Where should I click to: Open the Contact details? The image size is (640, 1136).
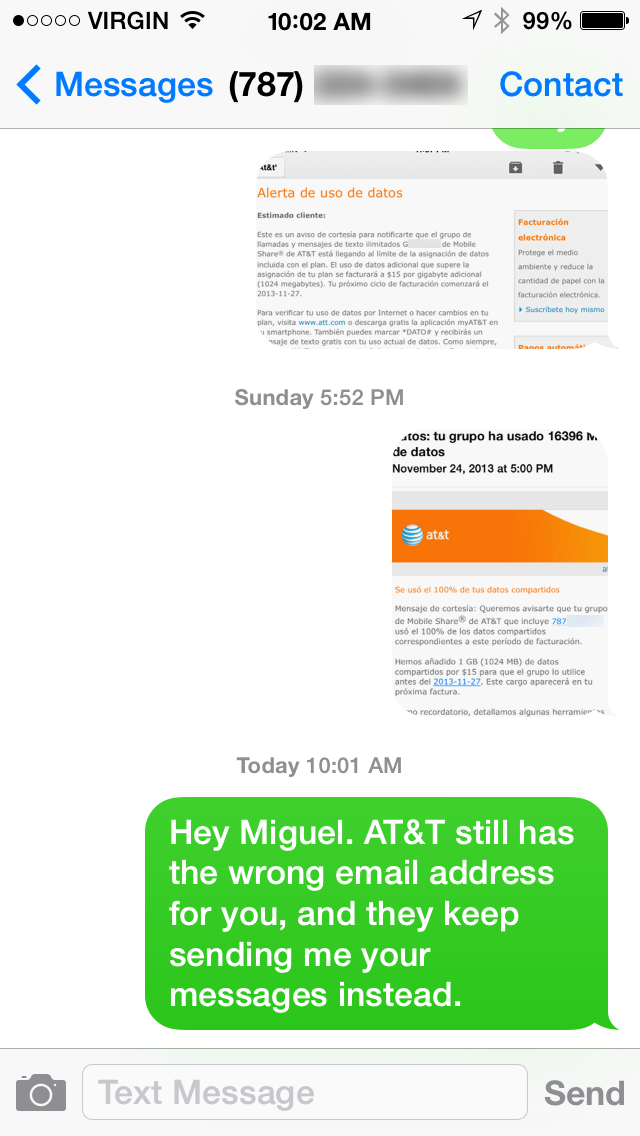pyautogui.click(x=560, y=84)
